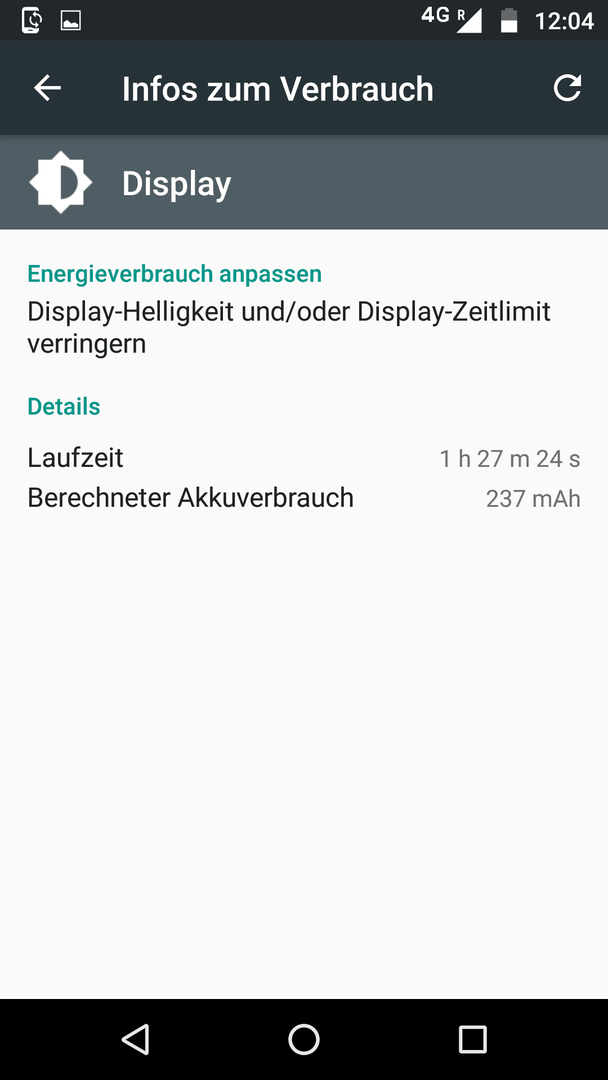Go back from Infos zum Verbrauch
The width and height of the screenshot is (608, 1080).
point(48,88)
